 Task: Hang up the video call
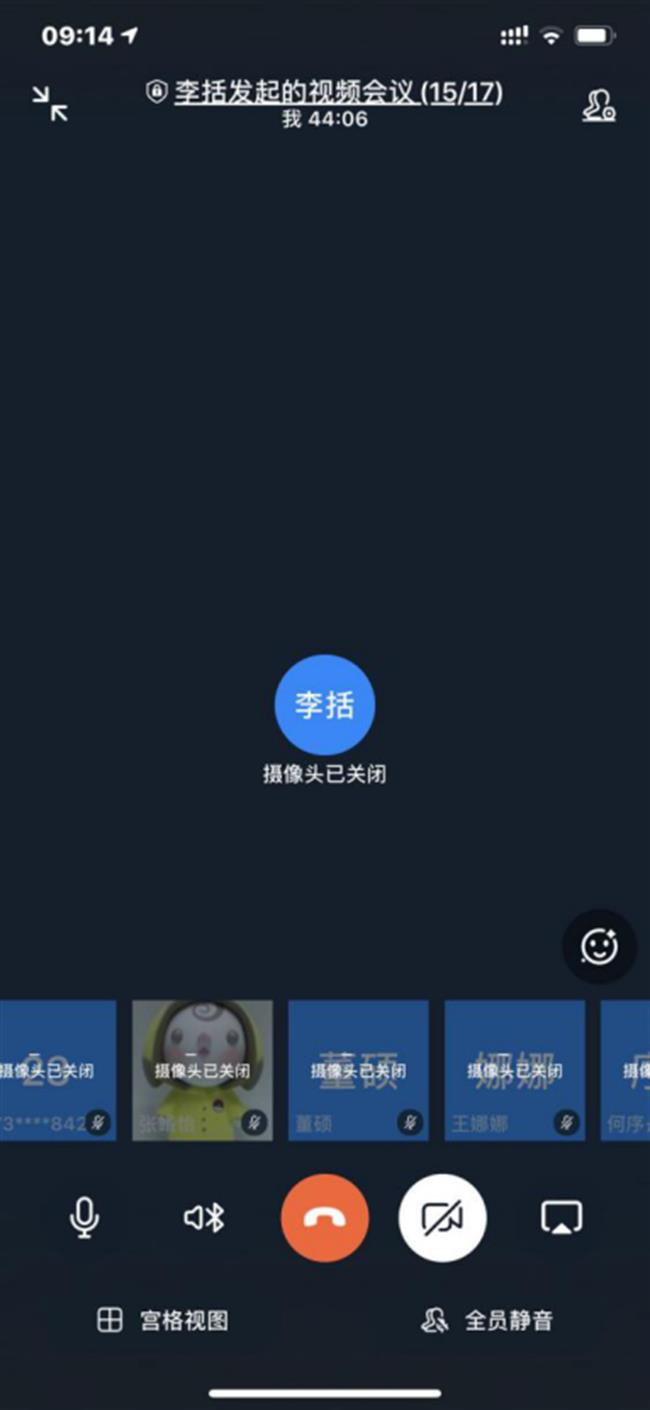(324, 1218)
